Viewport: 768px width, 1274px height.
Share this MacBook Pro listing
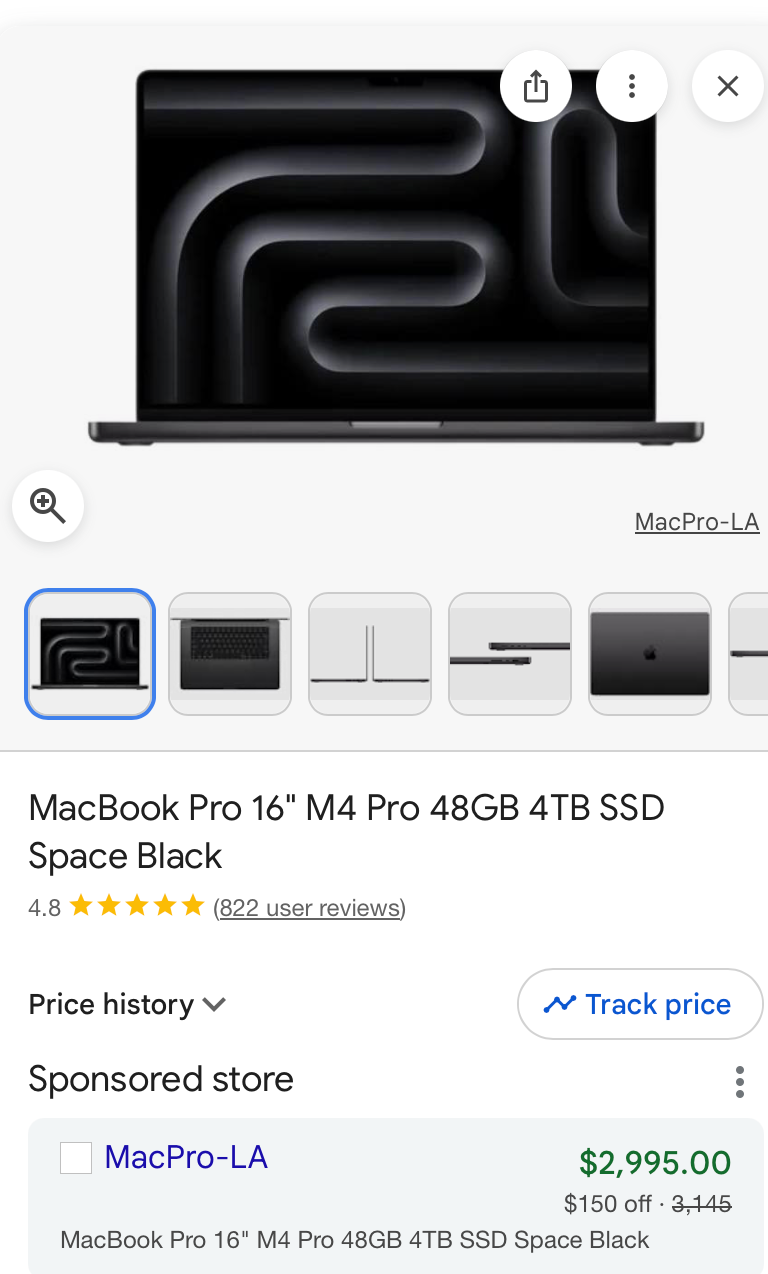536,86
